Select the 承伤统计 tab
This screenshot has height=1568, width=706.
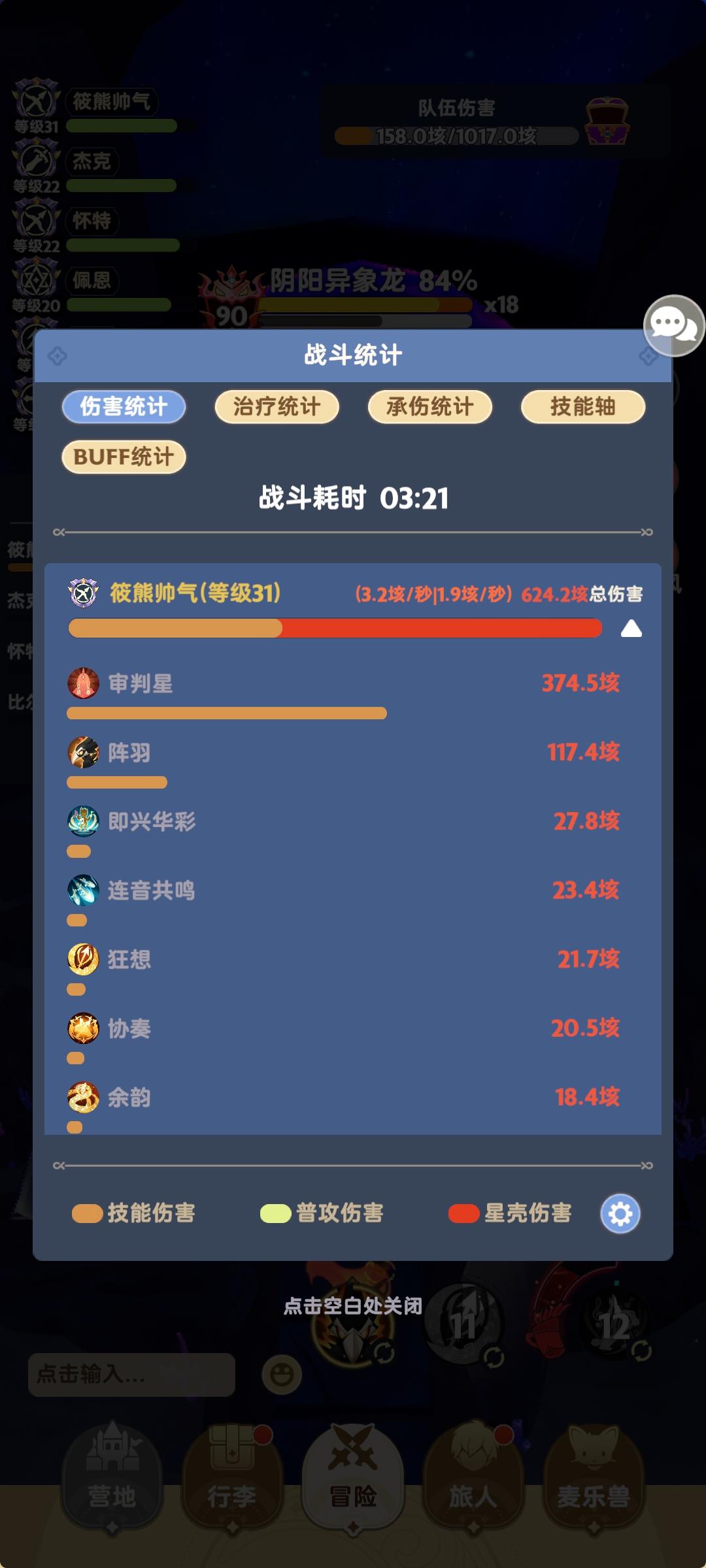(429, 406)
